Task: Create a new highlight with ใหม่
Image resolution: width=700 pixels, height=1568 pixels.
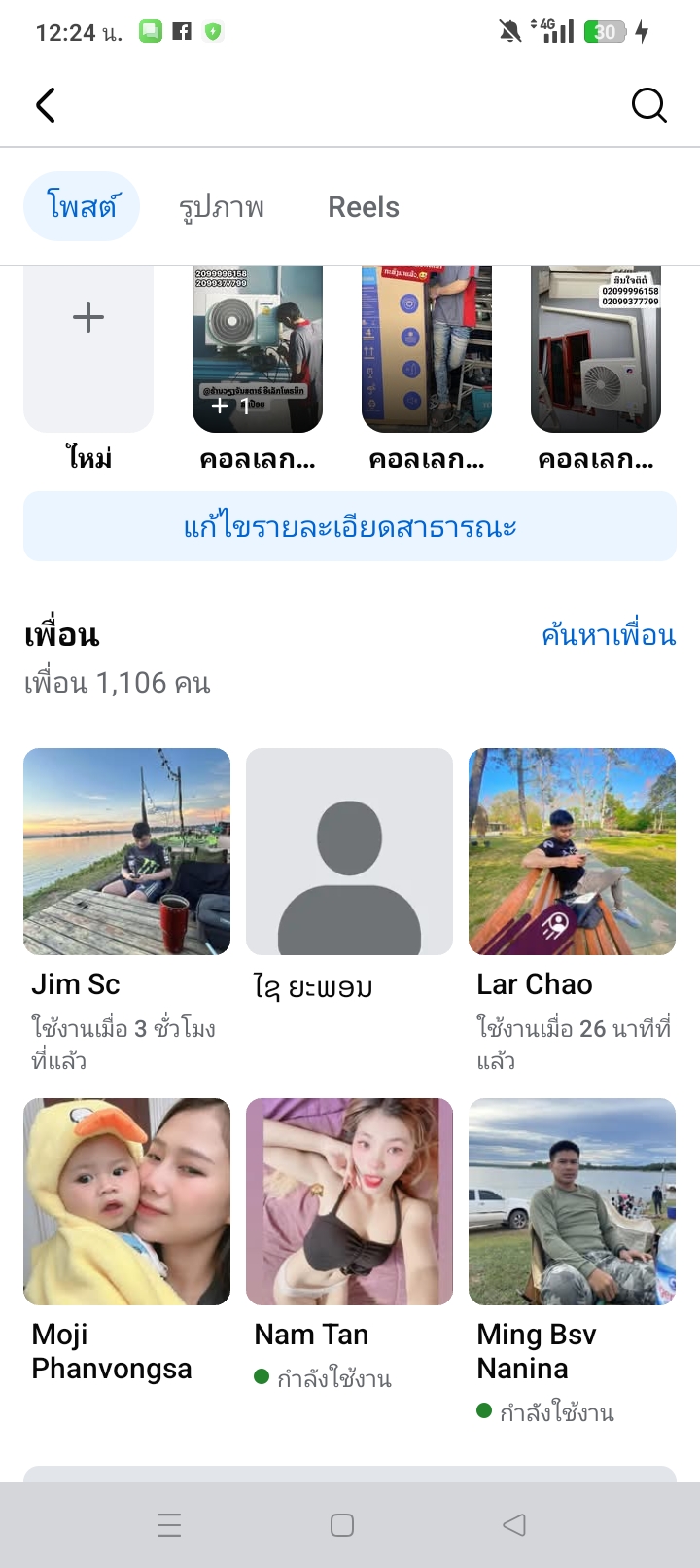Action: 88,348
